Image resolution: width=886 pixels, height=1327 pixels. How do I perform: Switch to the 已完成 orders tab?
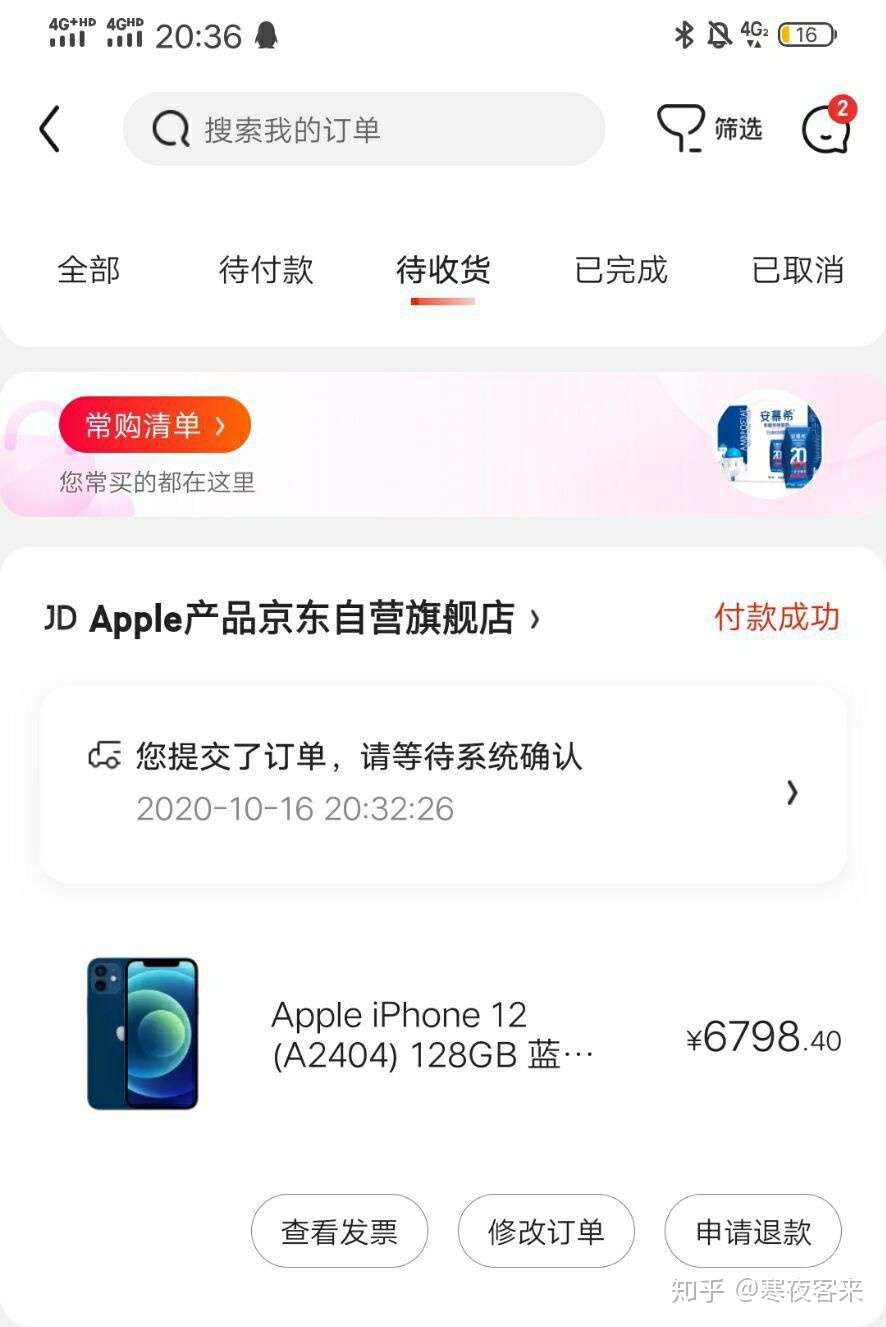[x=620, y=270]
